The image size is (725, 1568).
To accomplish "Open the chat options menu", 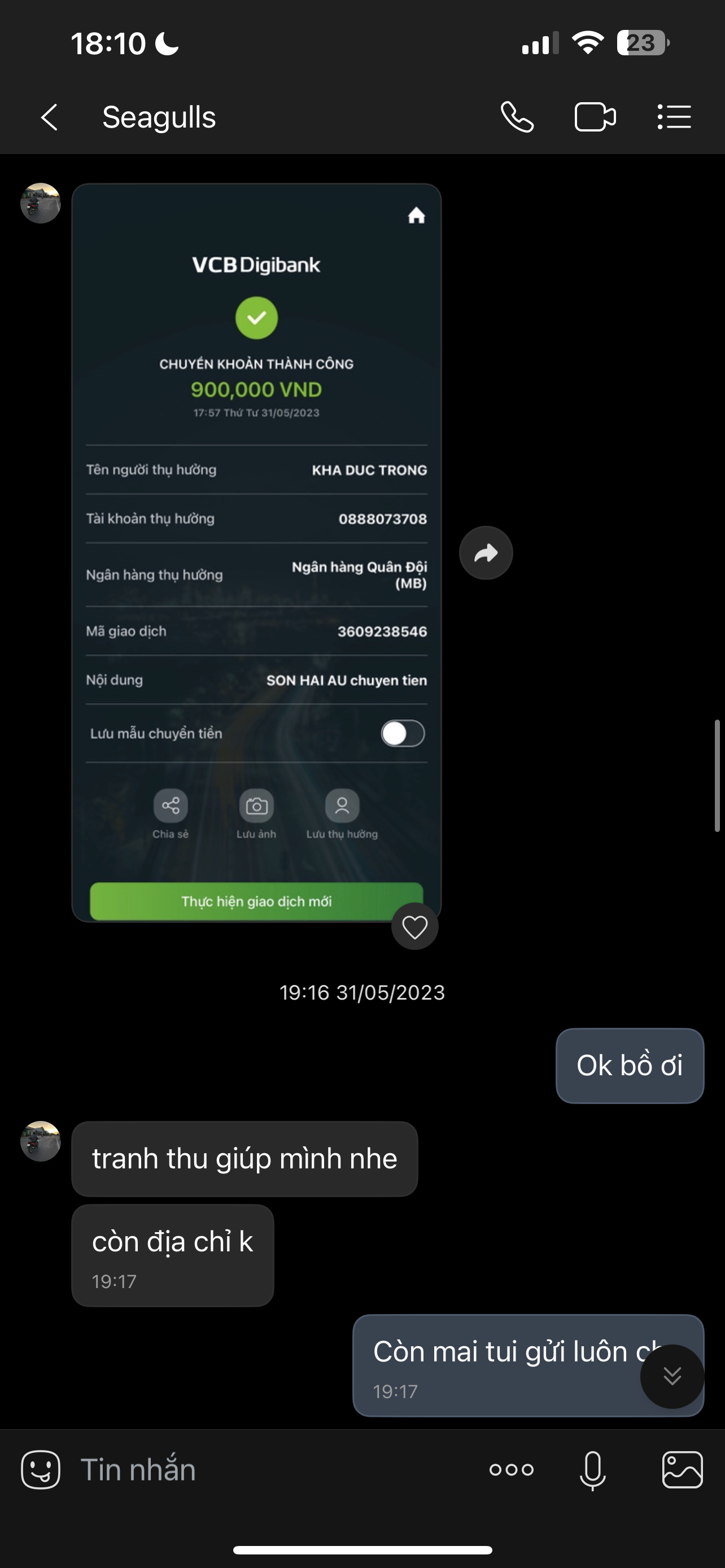I will click(674, 117).
